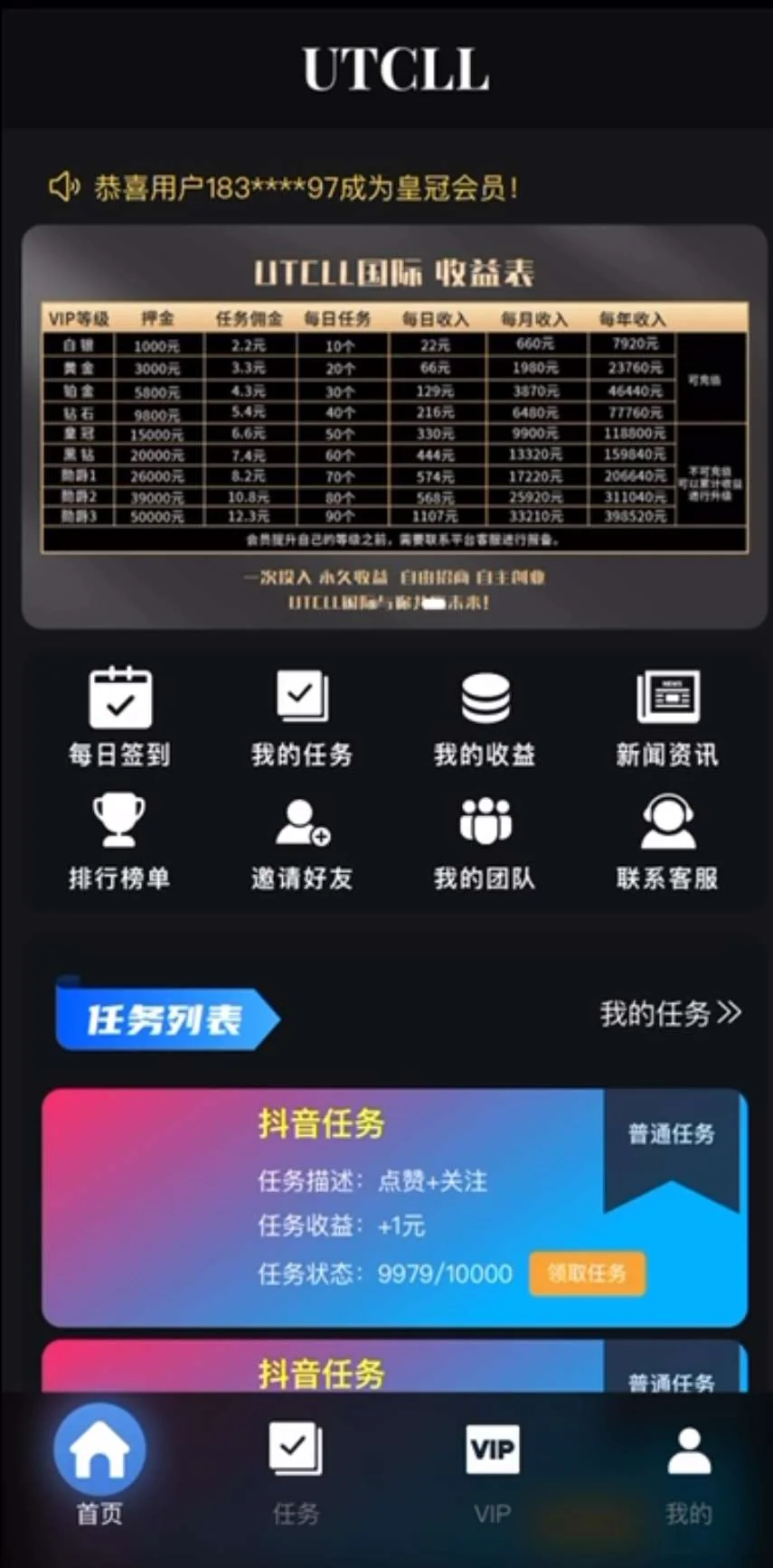Switch to 我的 profile tab
The width and height of the screenshot is (773, 1568).
[689, 1469]
